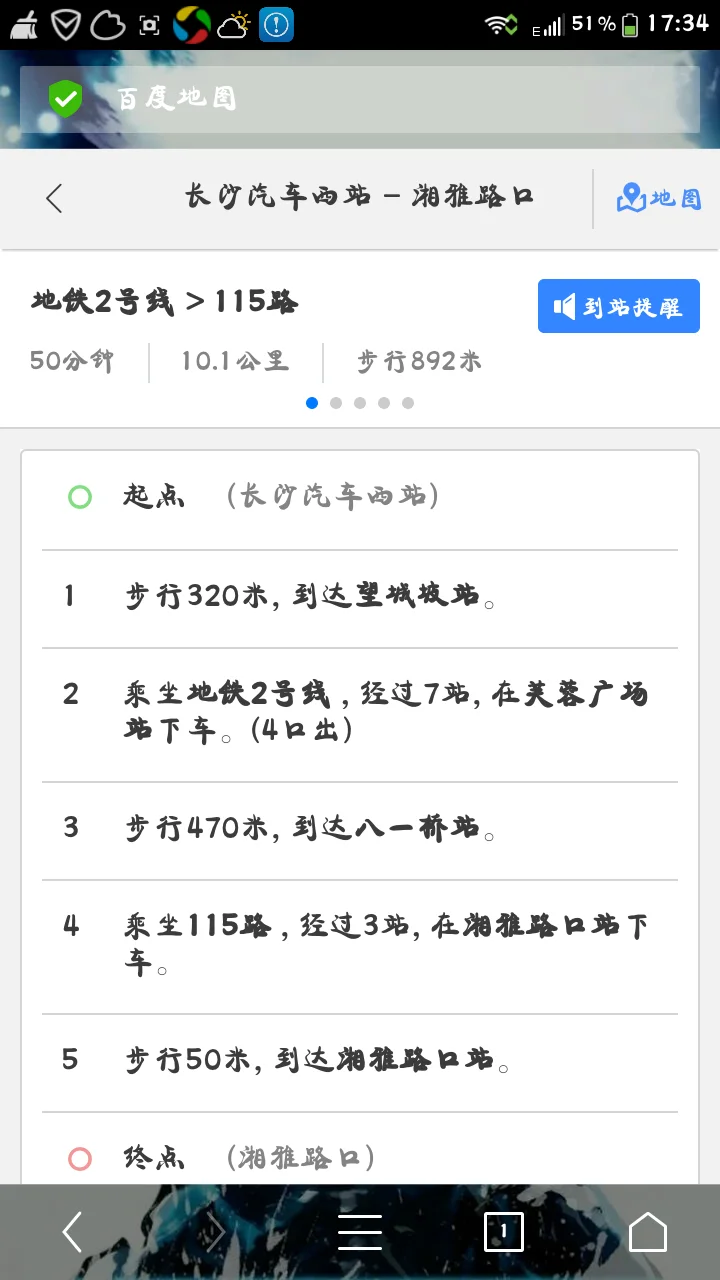View open tabs via the "1" tab counter
Image resolution: width=720 pixels, height=1280 pixels.
click(x=504, y=1232)
